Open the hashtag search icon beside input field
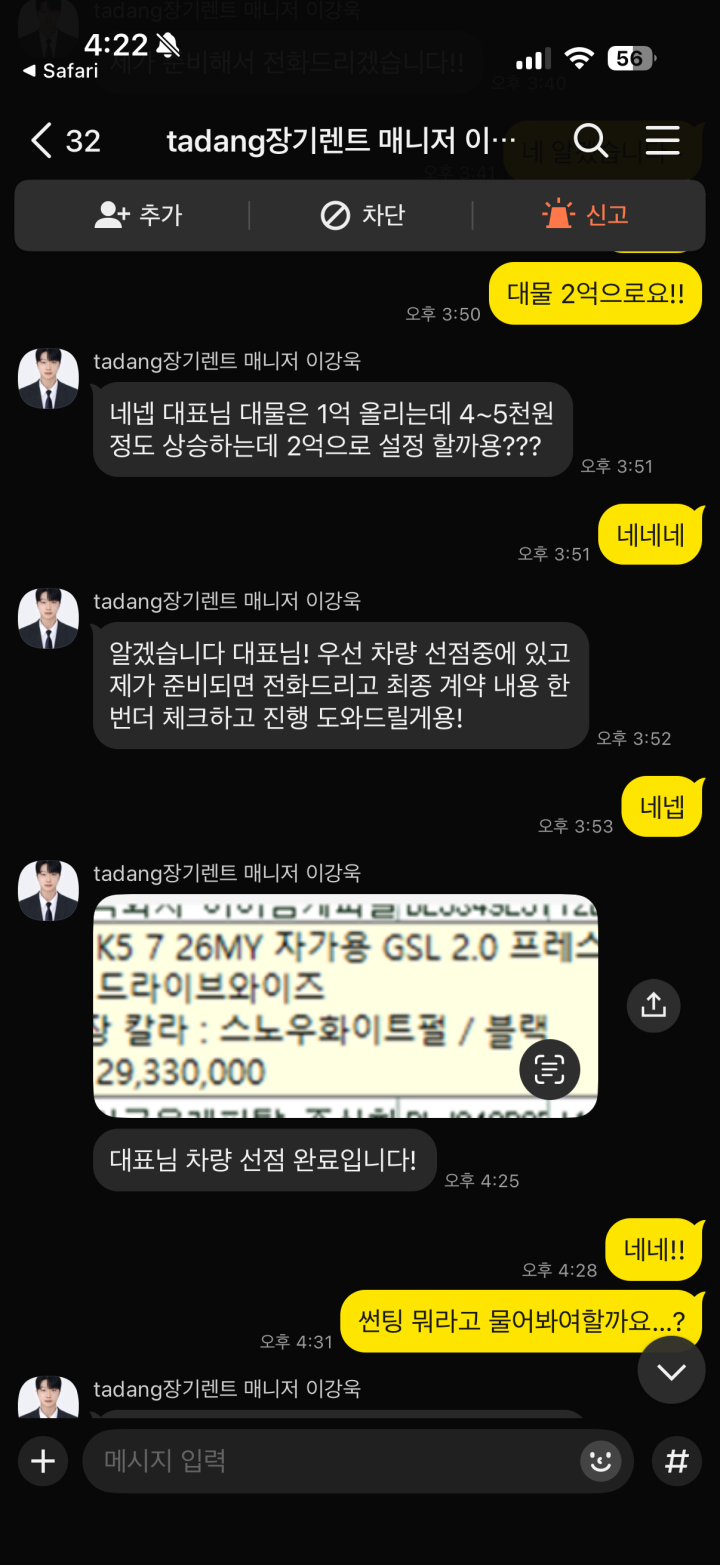 click(x=677, y=1461)
